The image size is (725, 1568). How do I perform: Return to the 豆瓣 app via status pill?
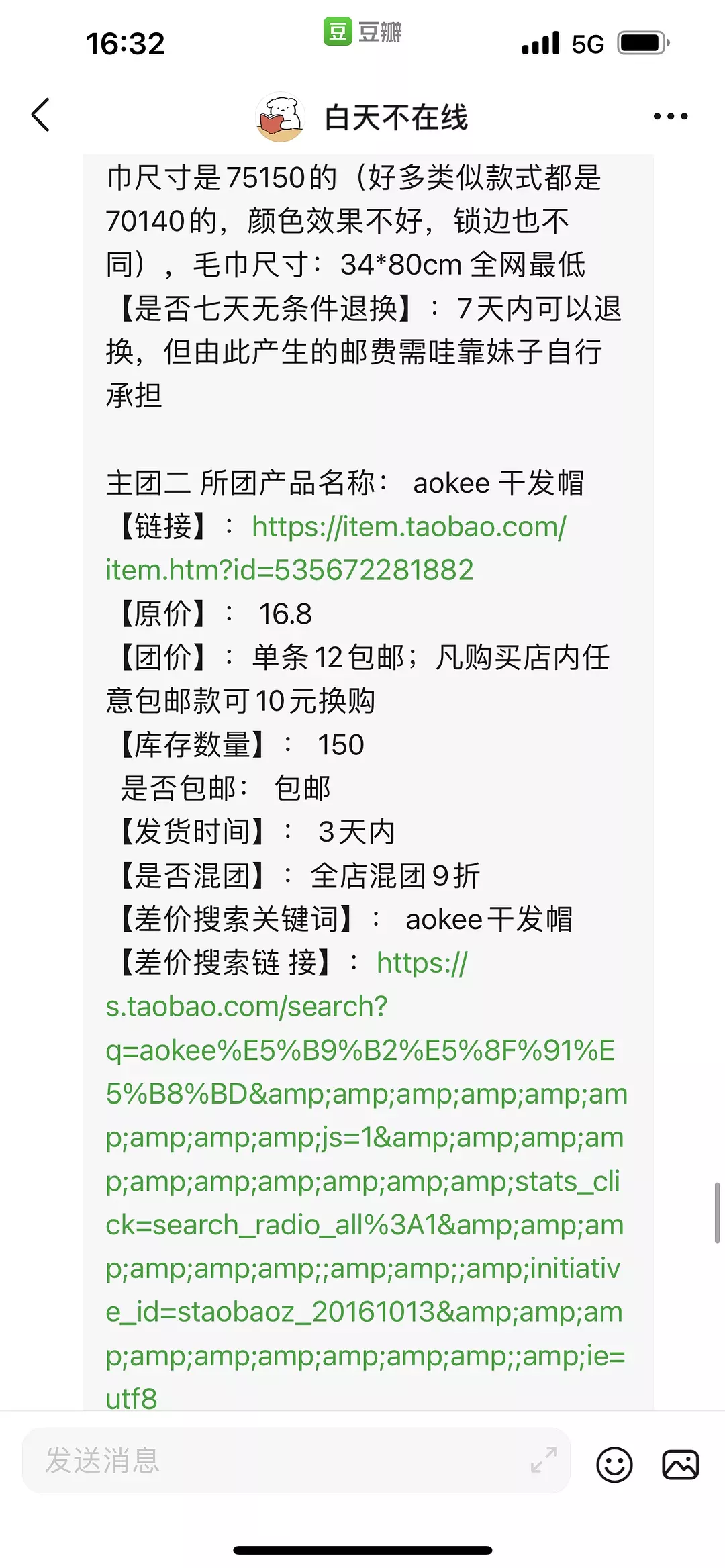click(362, 32)
